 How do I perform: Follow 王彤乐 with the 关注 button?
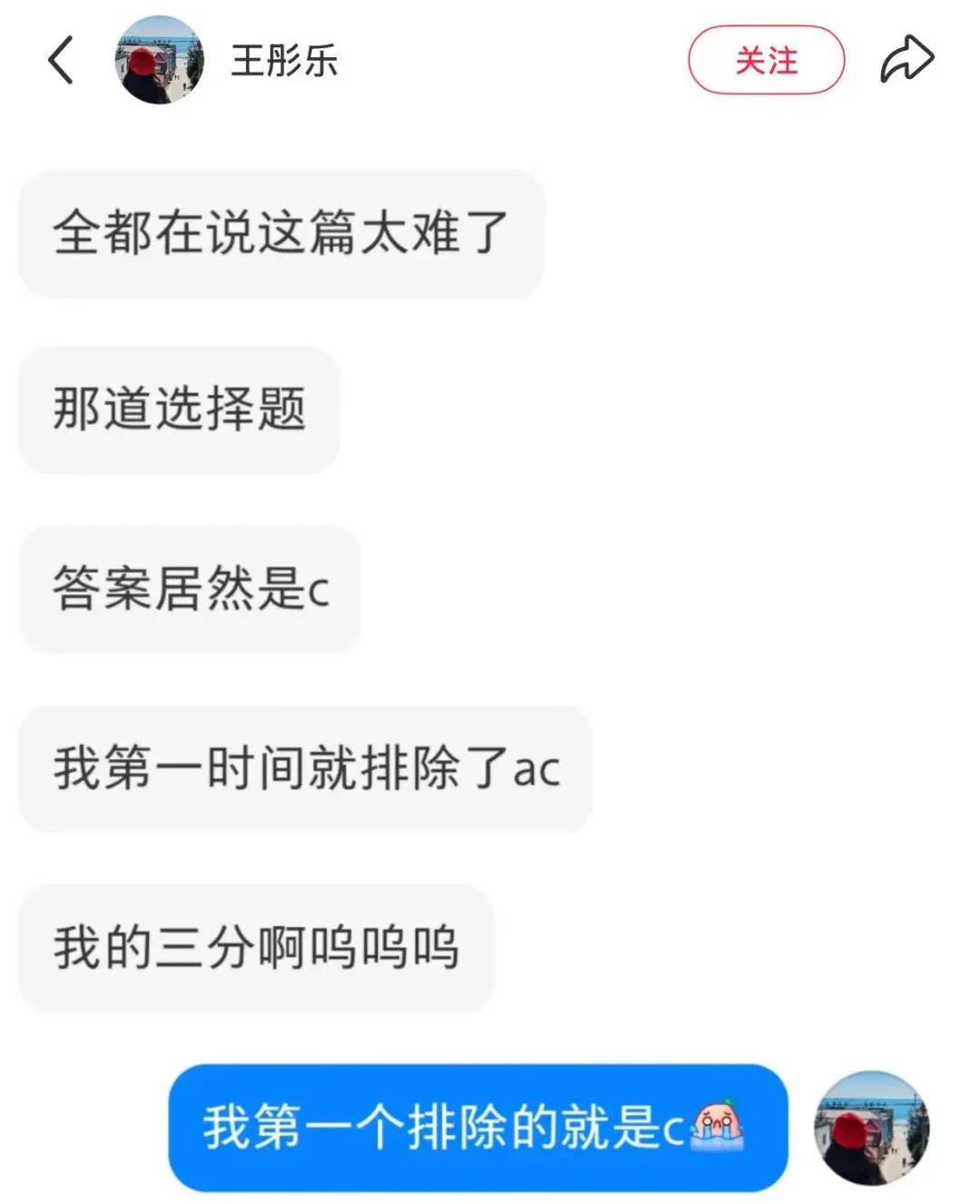pos(766,61)
